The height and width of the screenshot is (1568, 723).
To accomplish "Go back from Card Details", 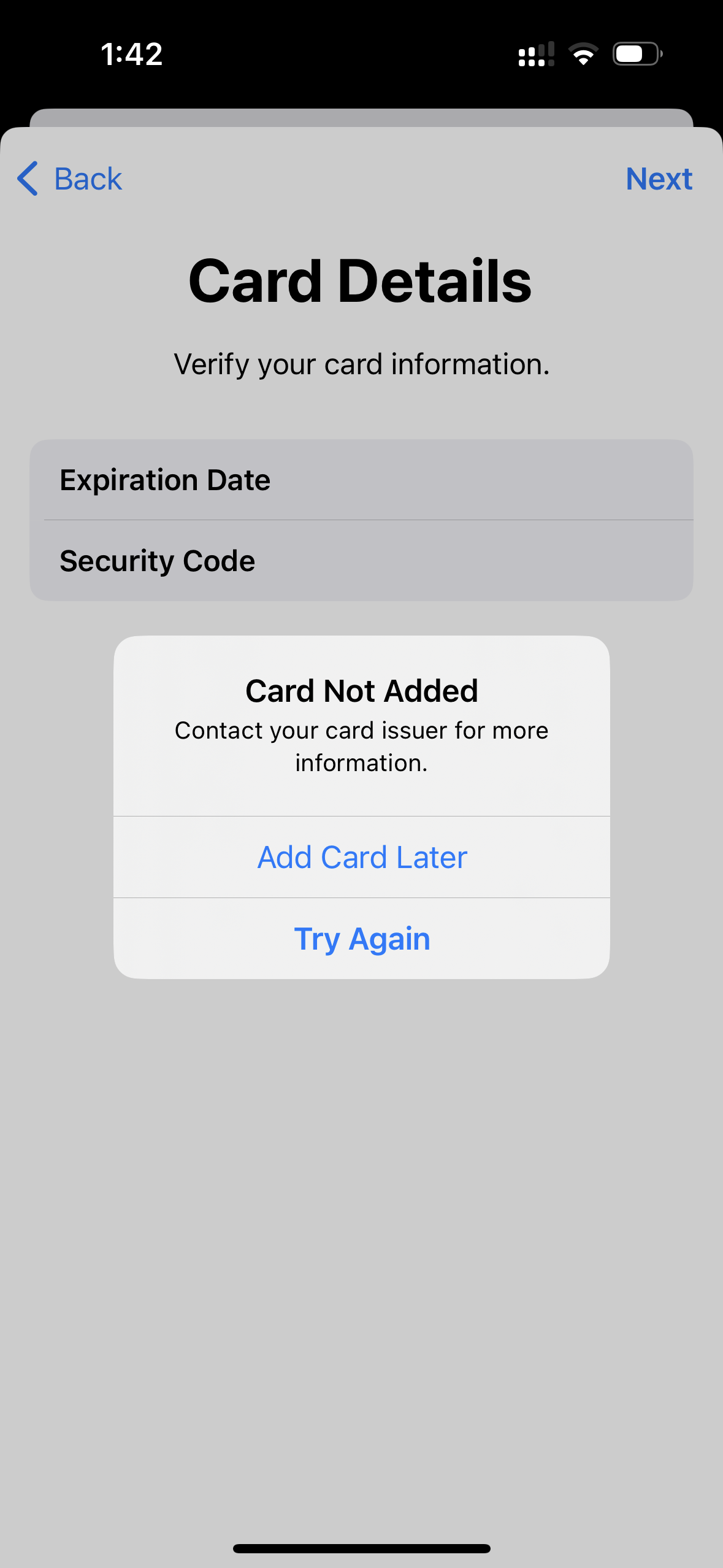I will (x=69, y=179).
